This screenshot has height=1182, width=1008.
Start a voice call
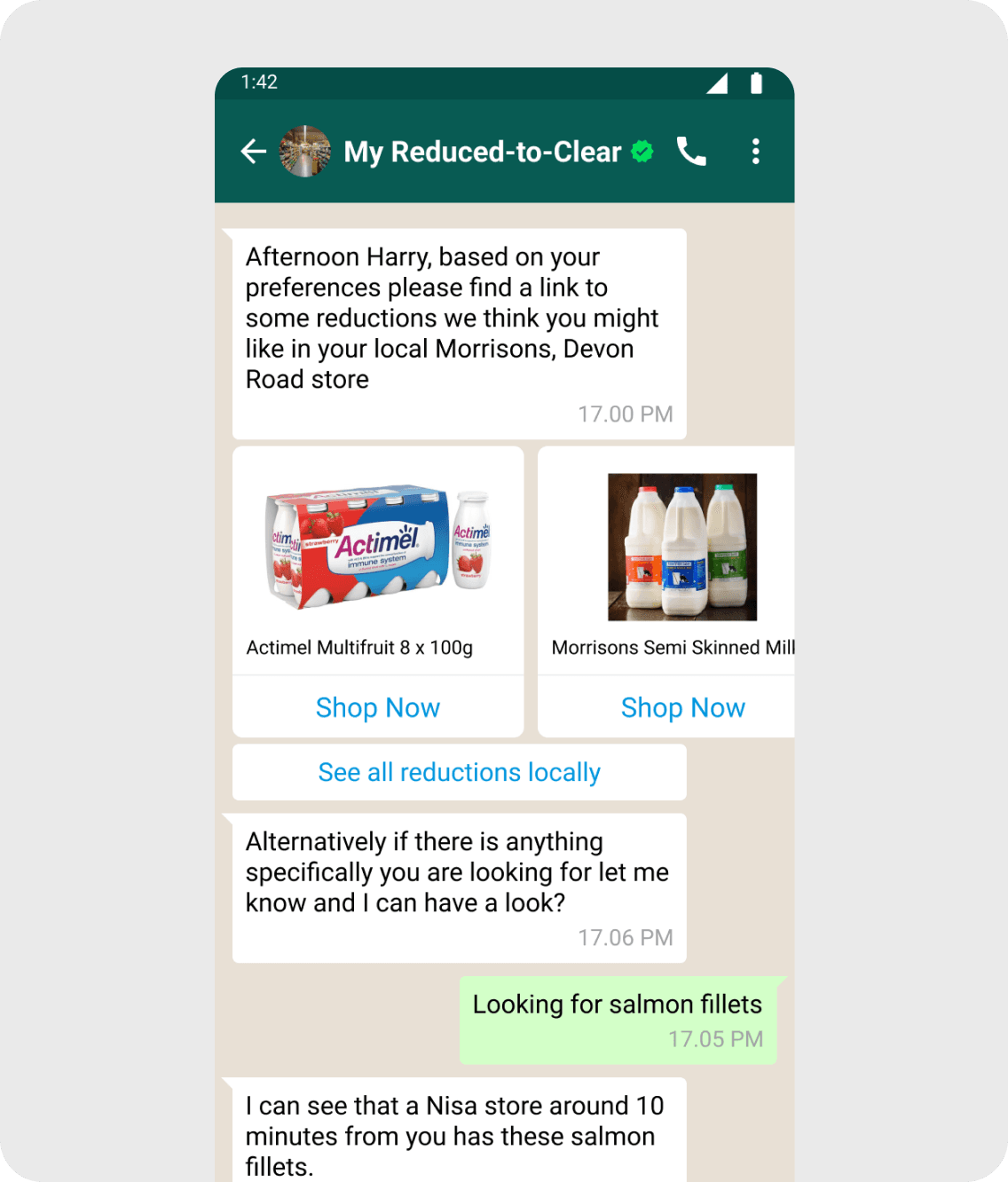pos(691,152)
